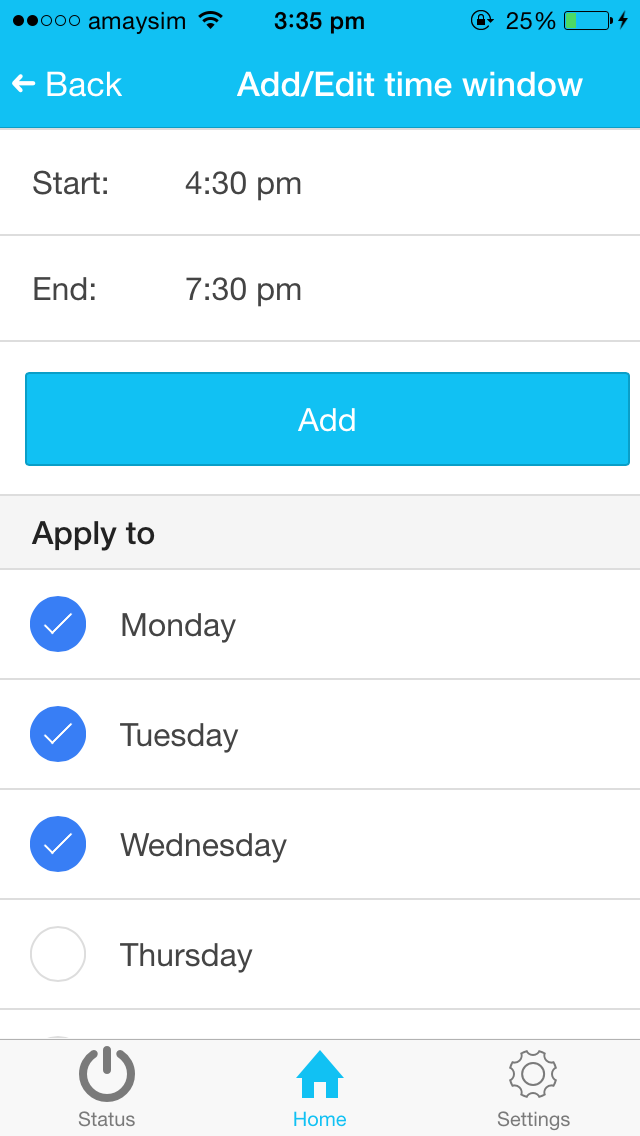
Task: Switch to the Status tab
Action: pos(107,1088)
